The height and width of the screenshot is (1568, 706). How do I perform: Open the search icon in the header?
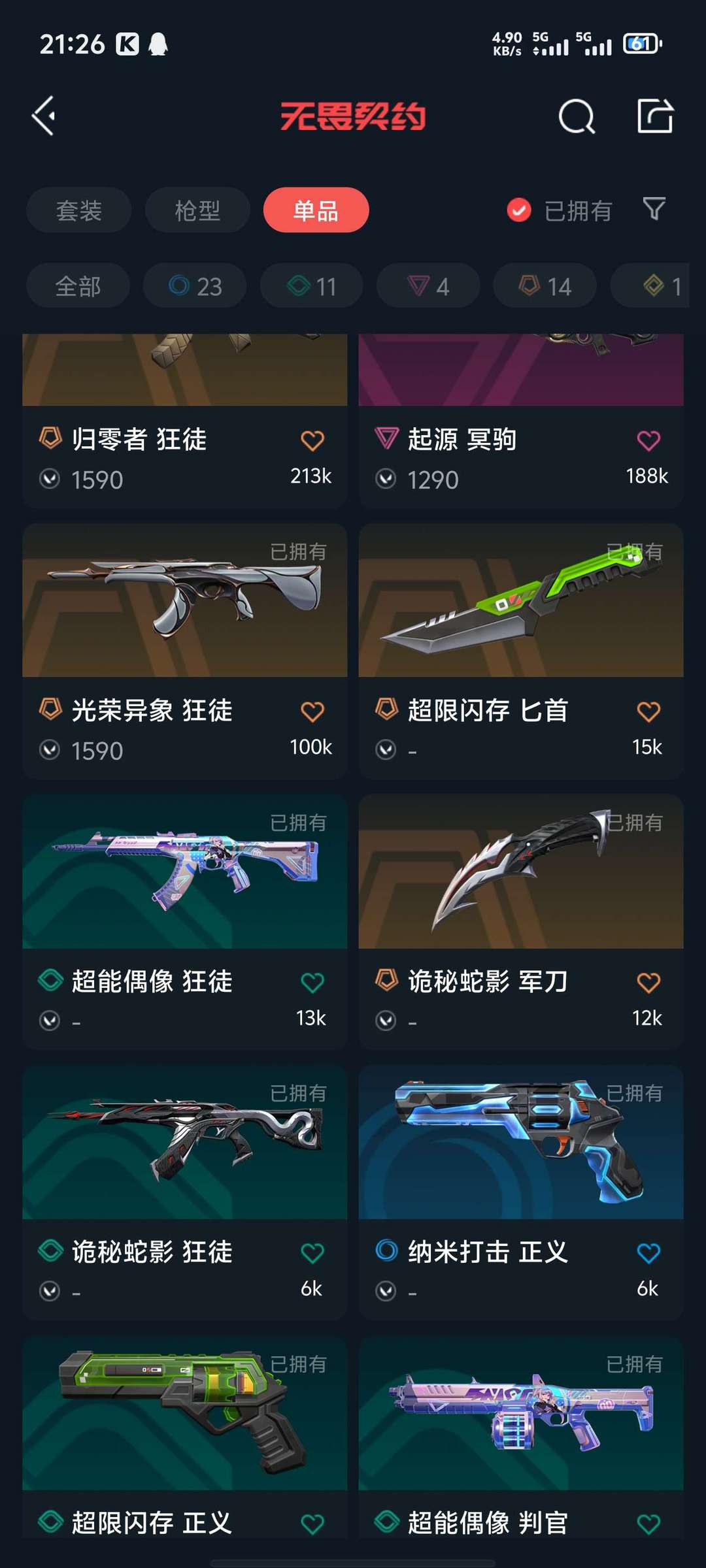(577, 116)
